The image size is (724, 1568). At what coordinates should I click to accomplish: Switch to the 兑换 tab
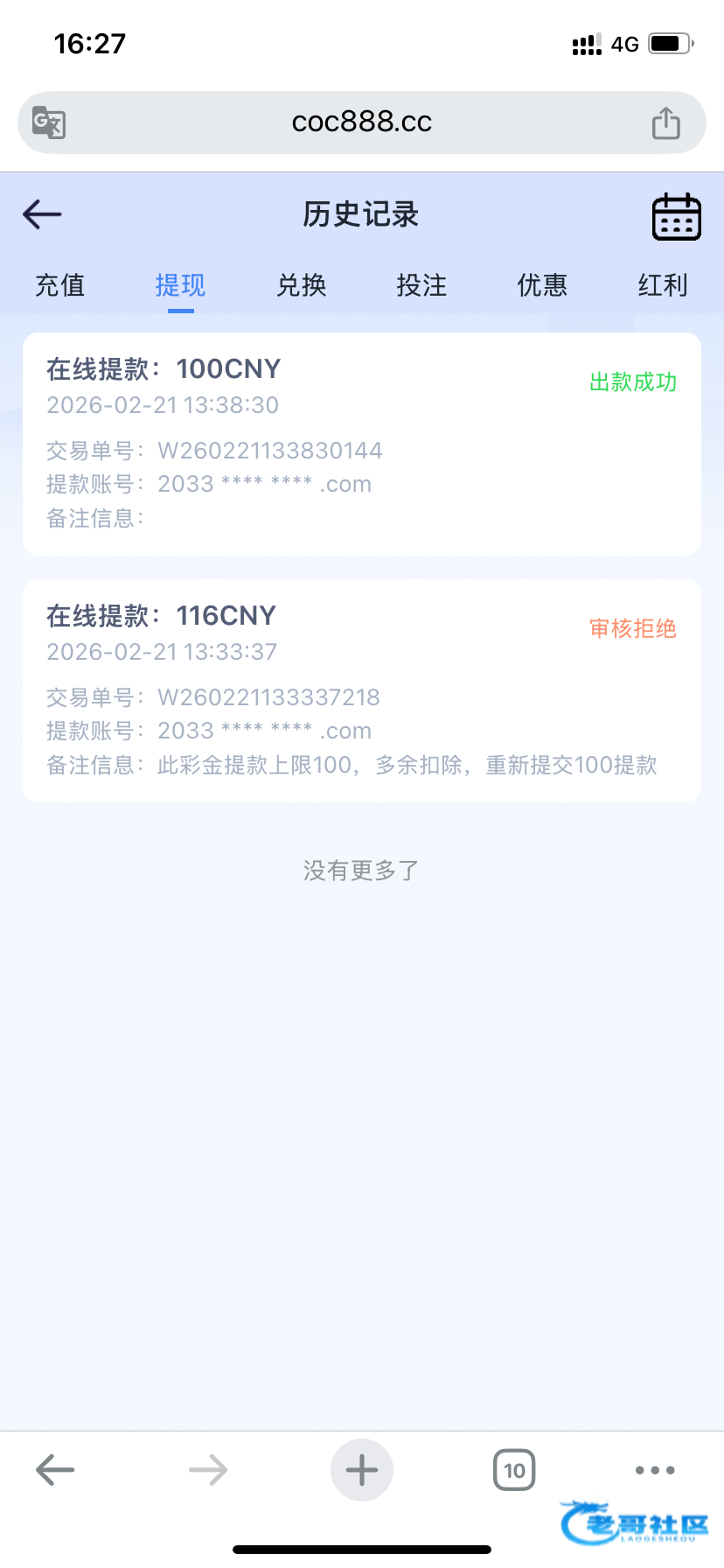(301, 285)
